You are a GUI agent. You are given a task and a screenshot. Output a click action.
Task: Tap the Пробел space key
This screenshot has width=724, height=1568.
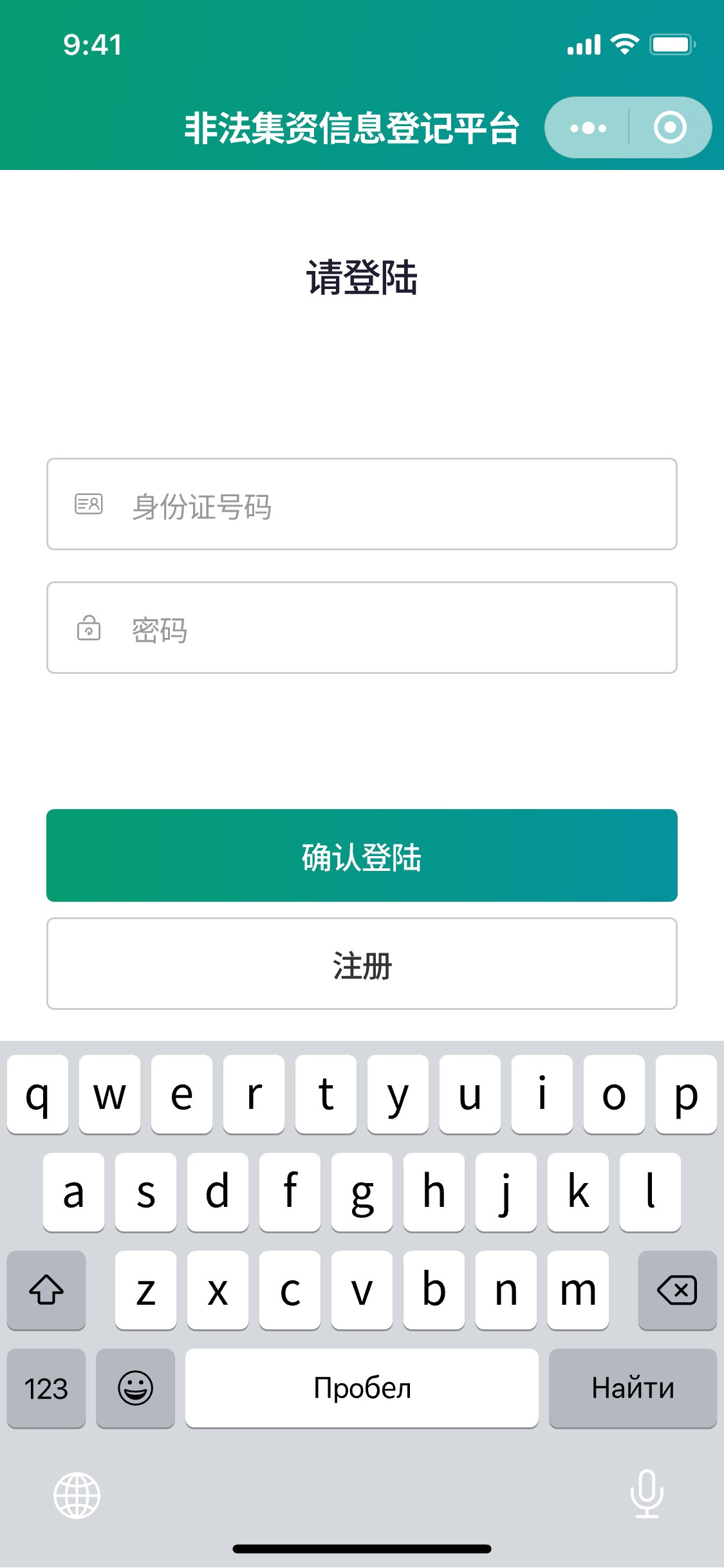pos(362,1388)
